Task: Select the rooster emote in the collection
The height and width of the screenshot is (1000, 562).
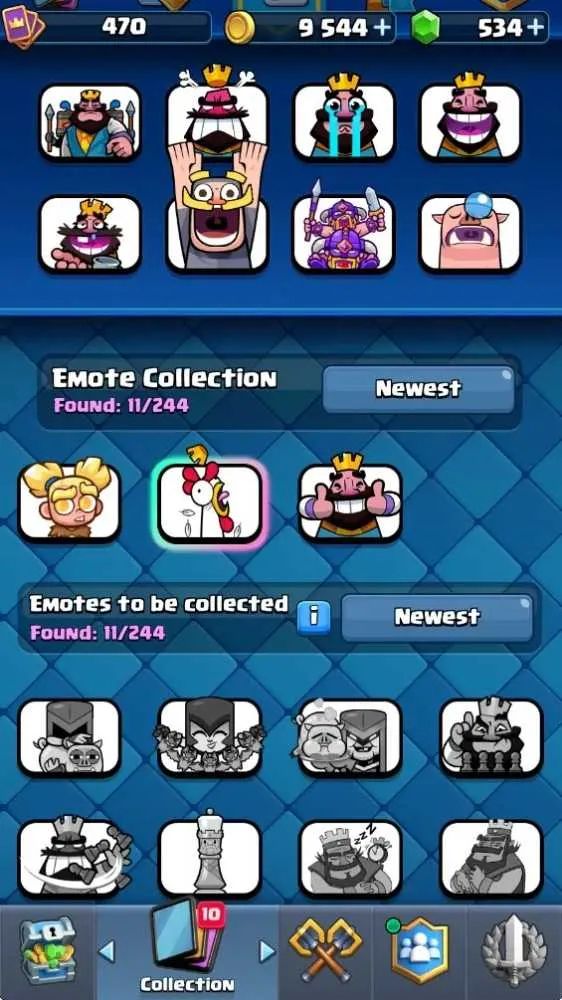Action: (x=210, y=503)
